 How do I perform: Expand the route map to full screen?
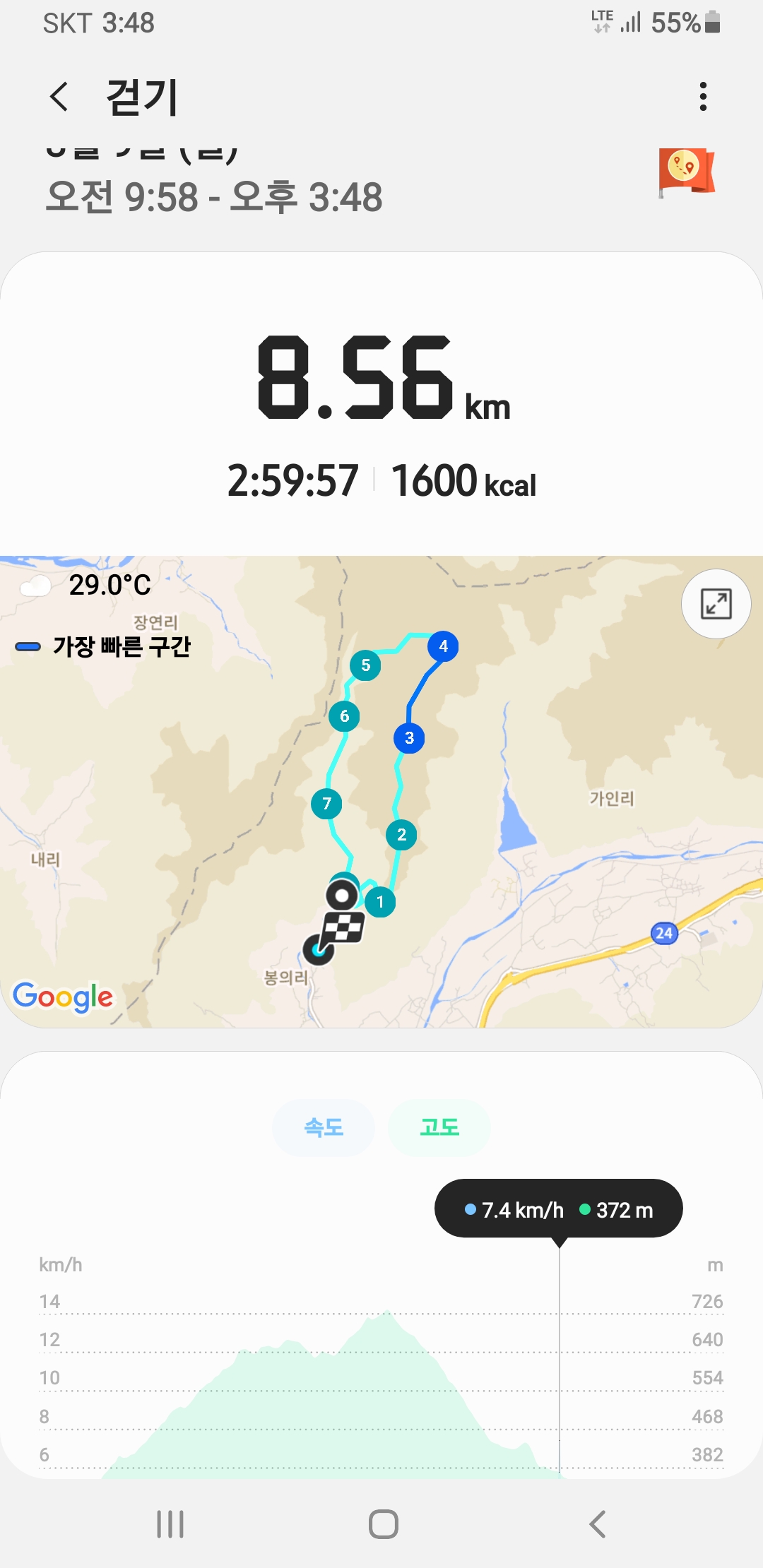pyautogui.click(x=716, y=604)
